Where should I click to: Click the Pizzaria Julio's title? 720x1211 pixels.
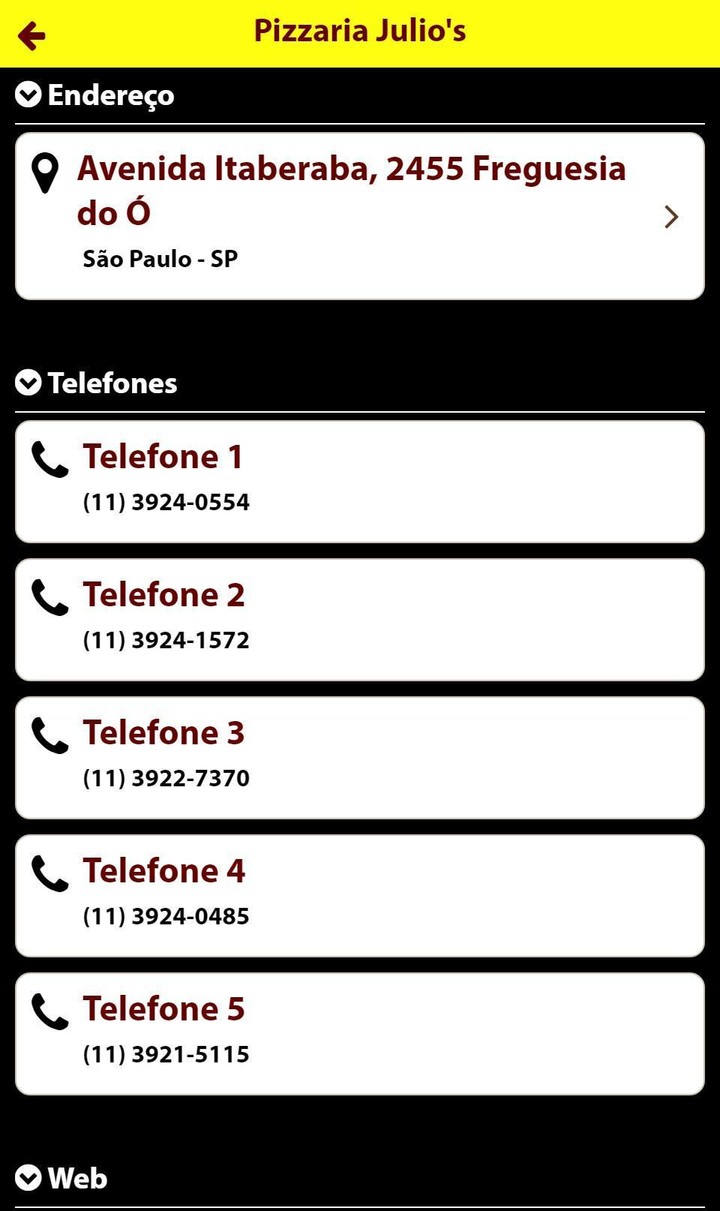point(360,31)
